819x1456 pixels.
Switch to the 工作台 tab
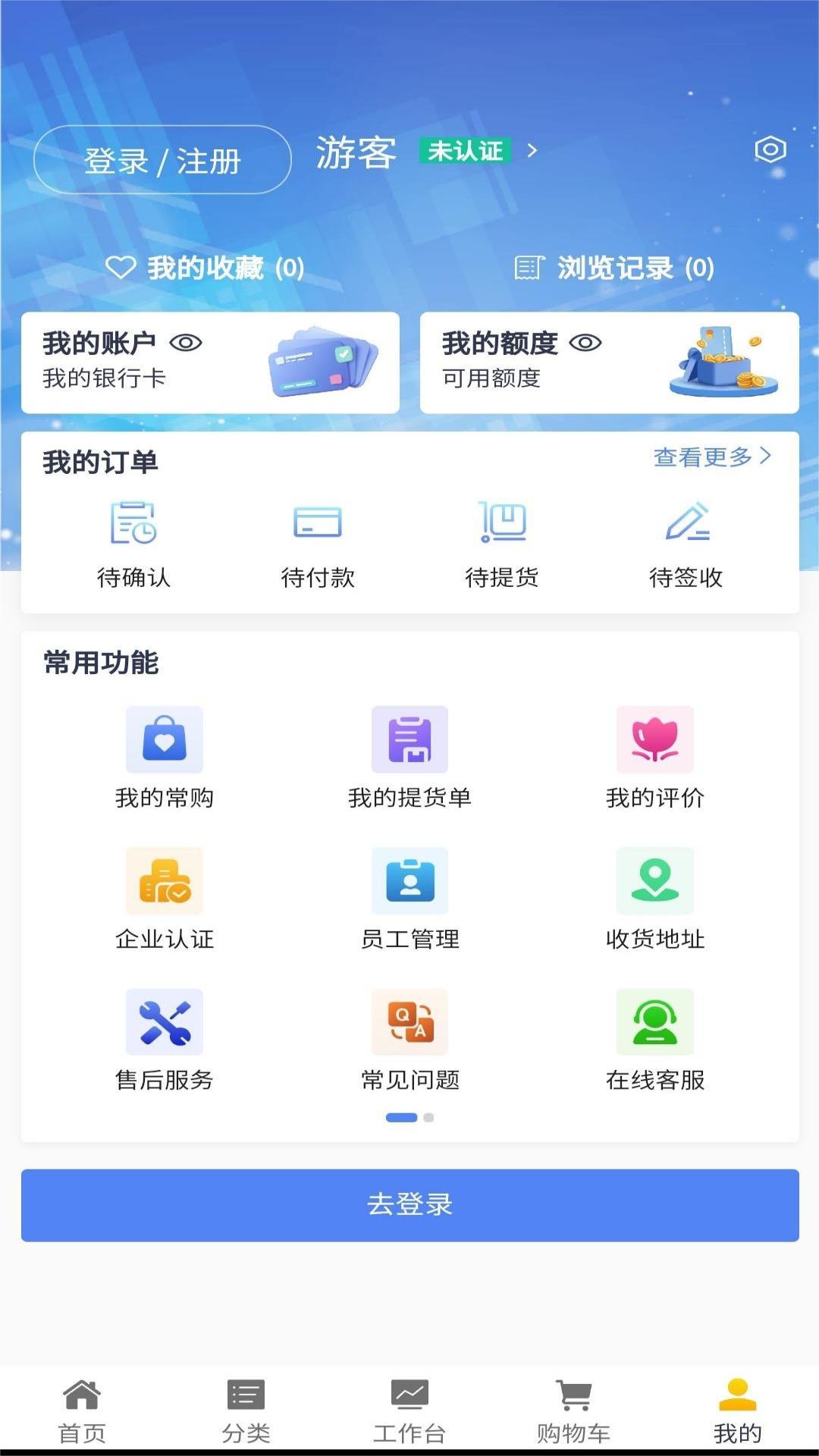point(409,1411)
